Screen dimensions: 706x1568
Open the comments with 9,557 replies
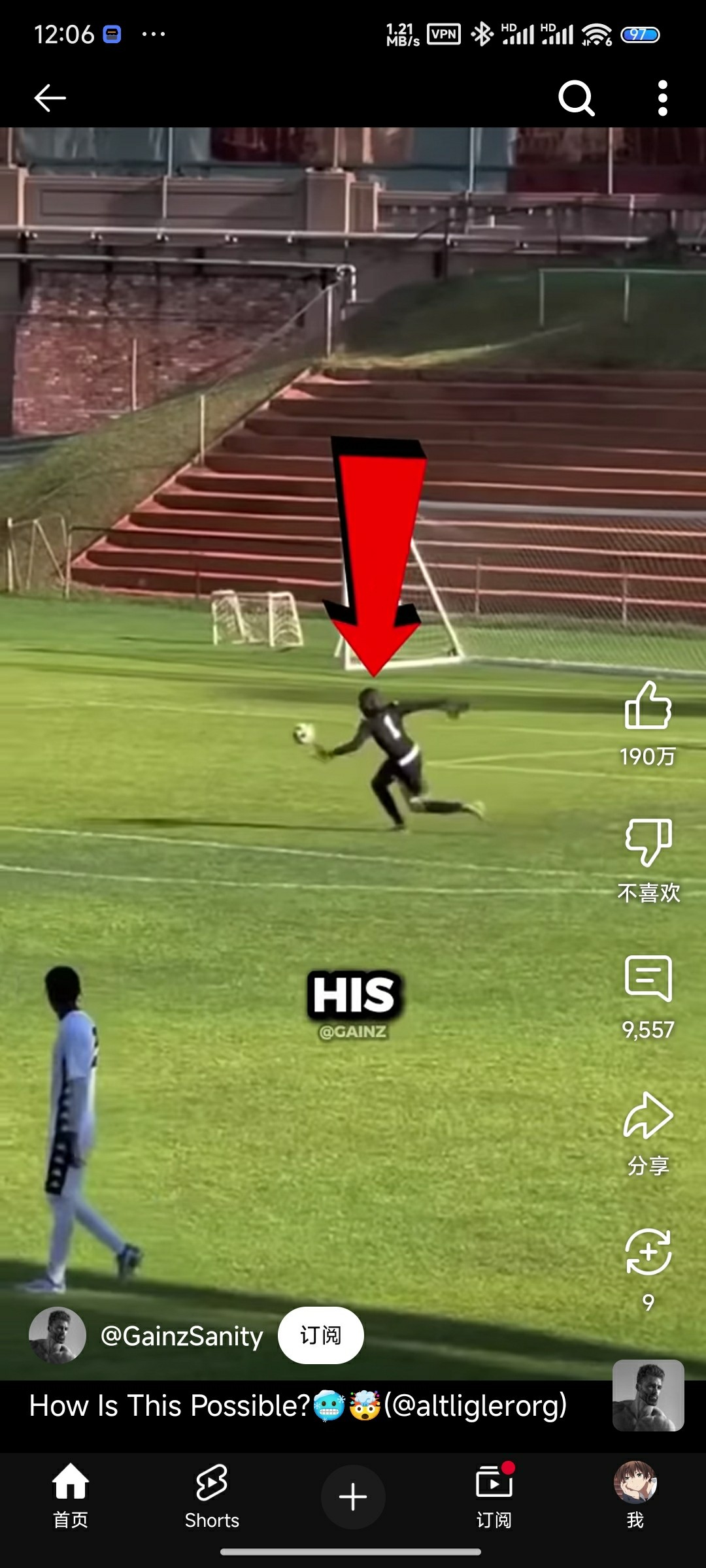[x=648, y=979]
